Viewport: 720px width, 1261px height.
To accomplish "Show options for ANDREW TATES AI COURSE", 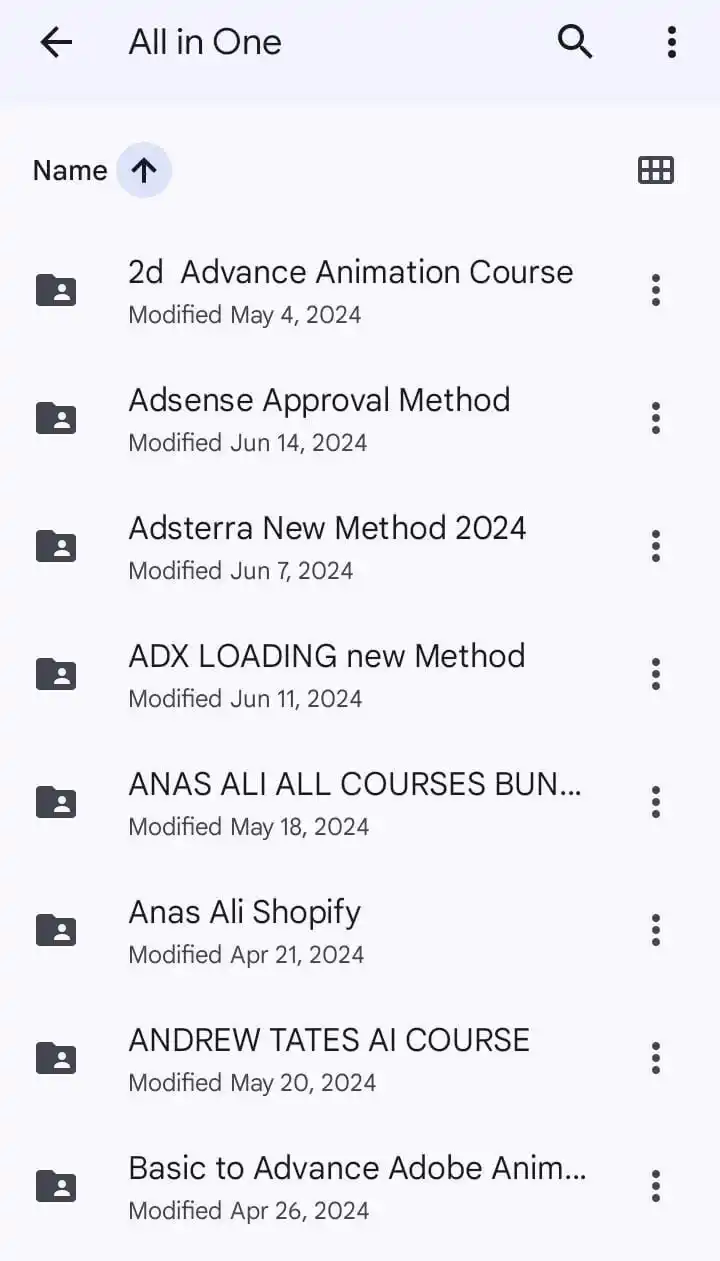I will [656, 1058].
